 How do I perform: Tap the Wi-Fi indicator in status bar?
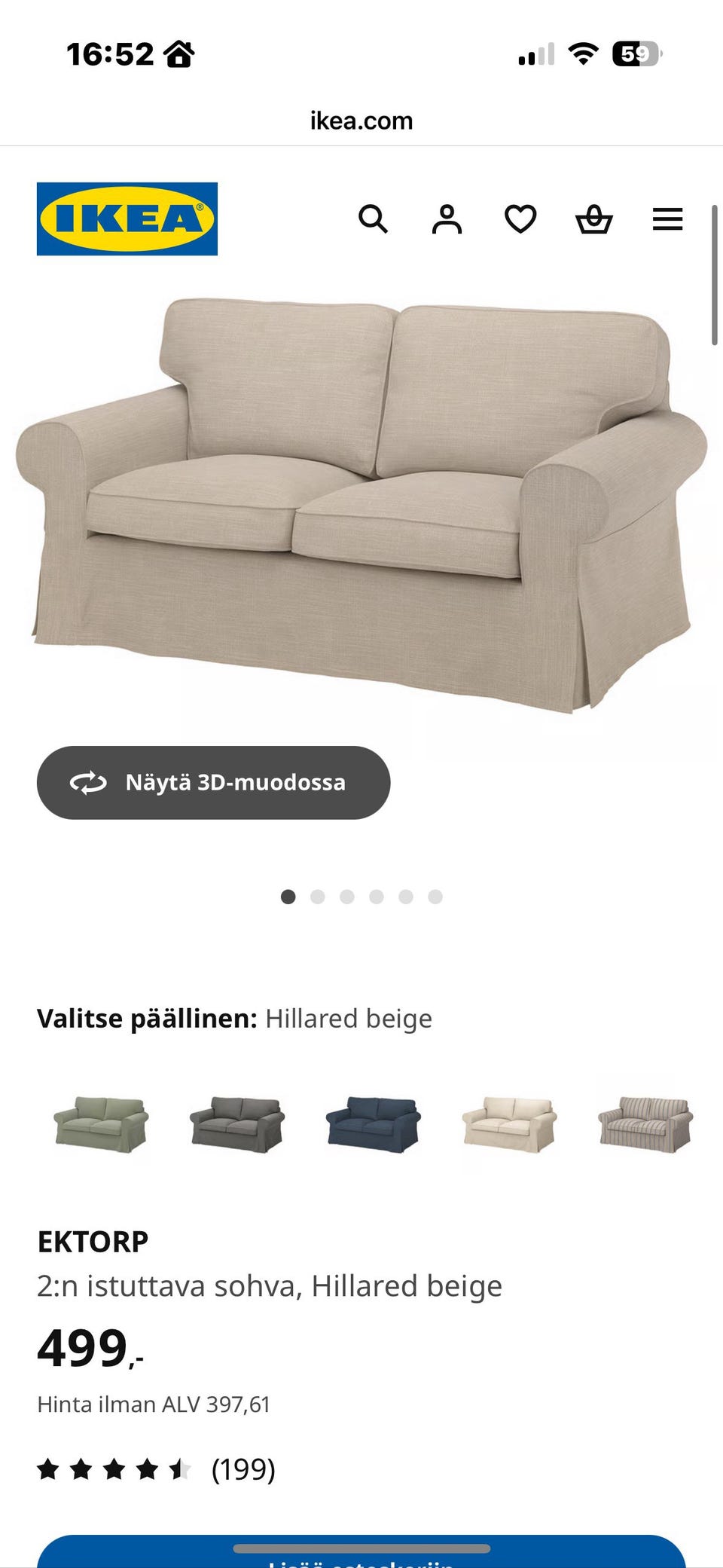(x=582, y=53)
